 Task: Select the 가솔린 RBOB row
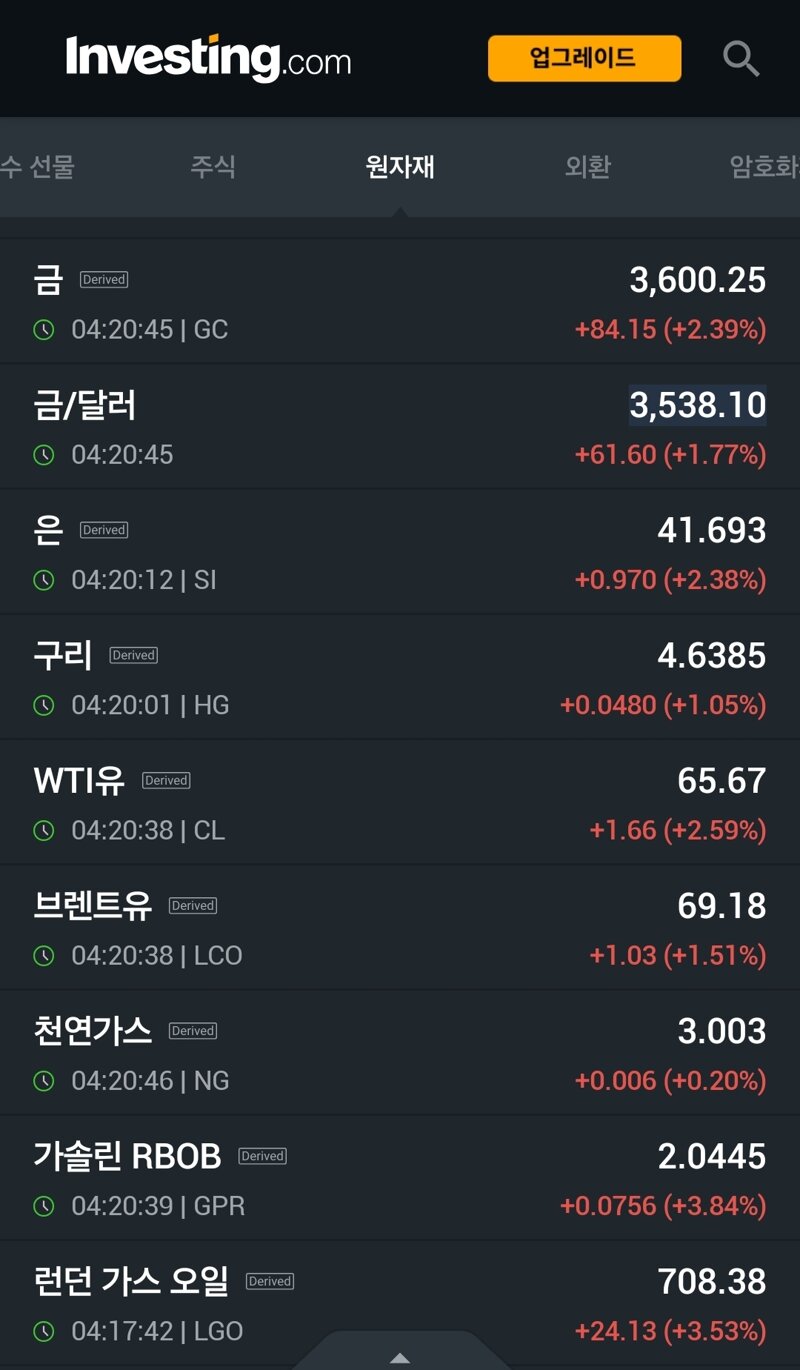(400, 1177)
